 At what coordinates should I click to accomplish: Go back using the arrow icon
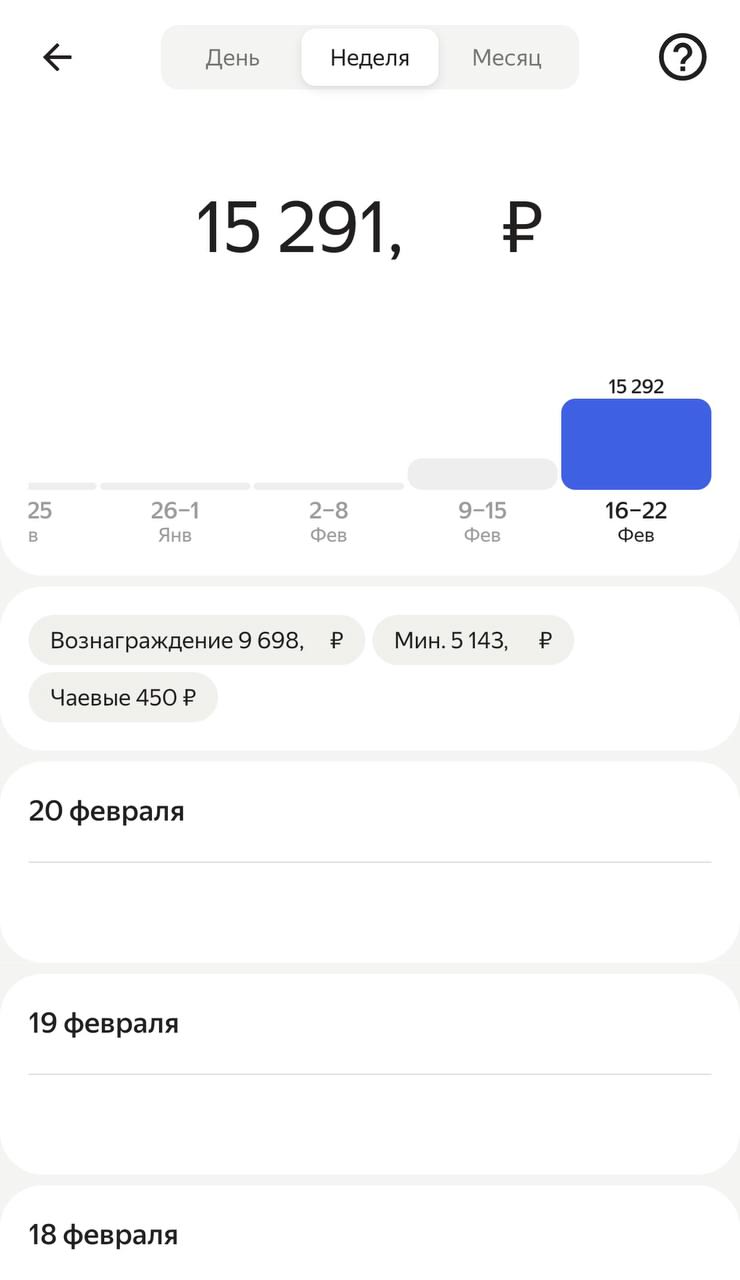(x=57, y=57)
